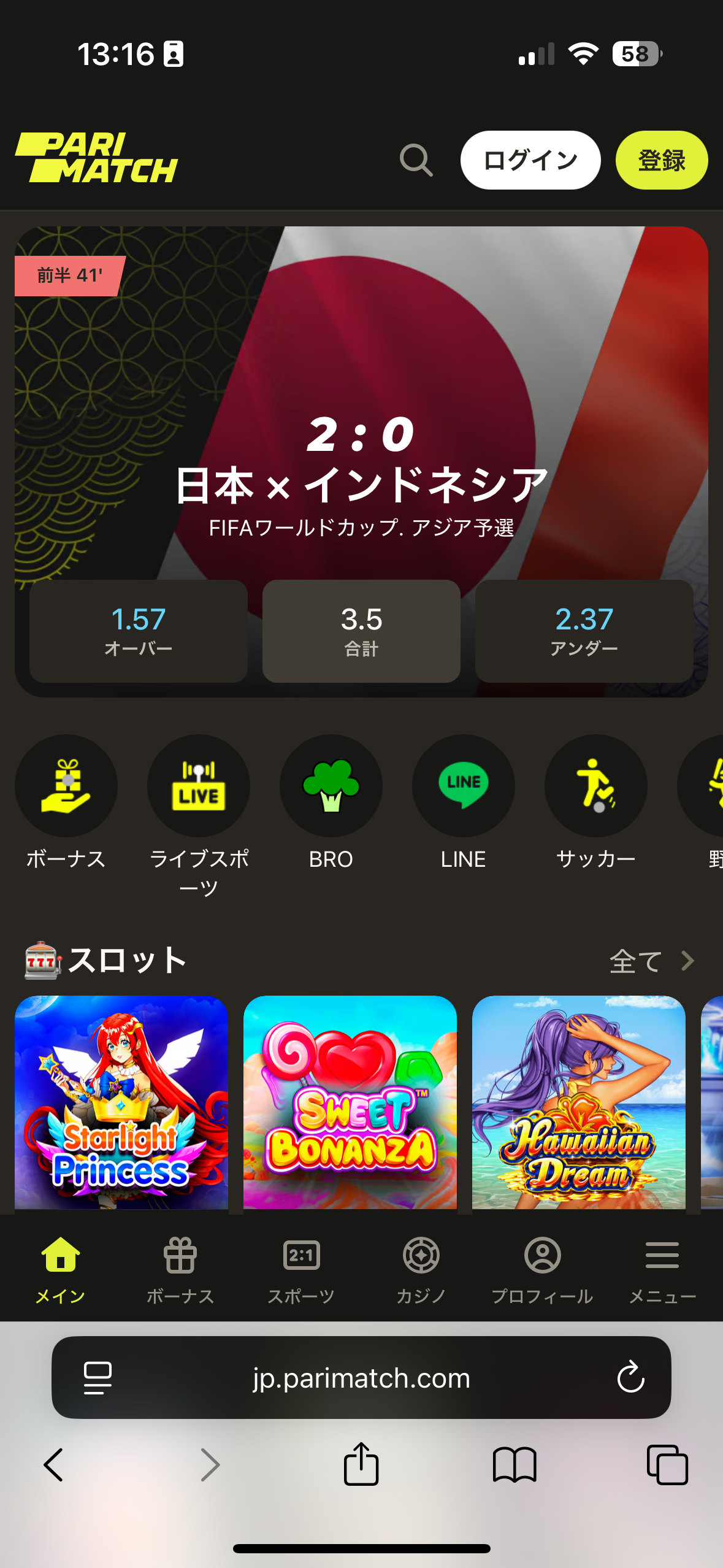723x1568 pixels.
Task: Tap the Parimatch logo
Action: click(x=95, y=159)
